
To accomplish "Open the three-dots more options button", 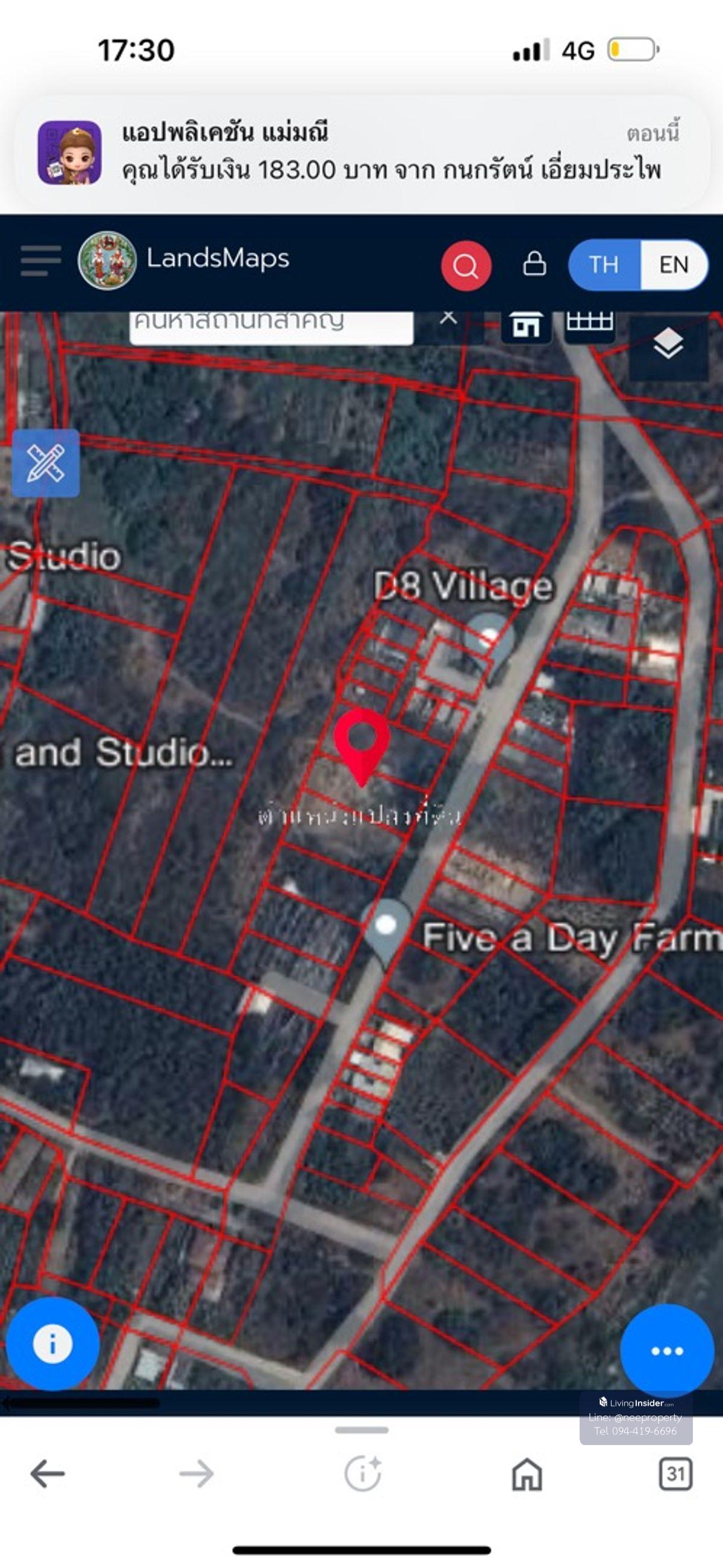I will coord(666,1350).
